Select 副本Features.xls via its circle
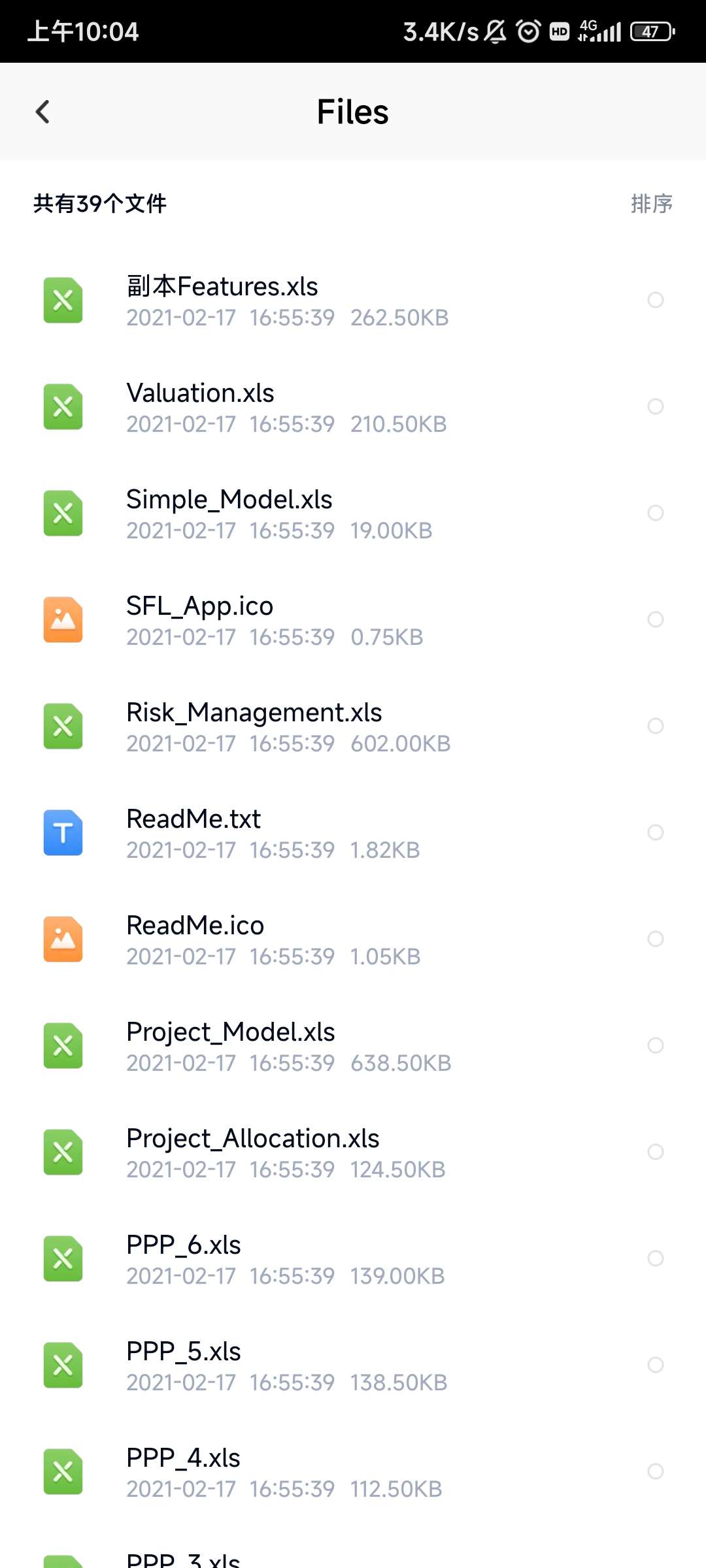The height and width of the screenshot is (1568, 706). tap(655, 300)
